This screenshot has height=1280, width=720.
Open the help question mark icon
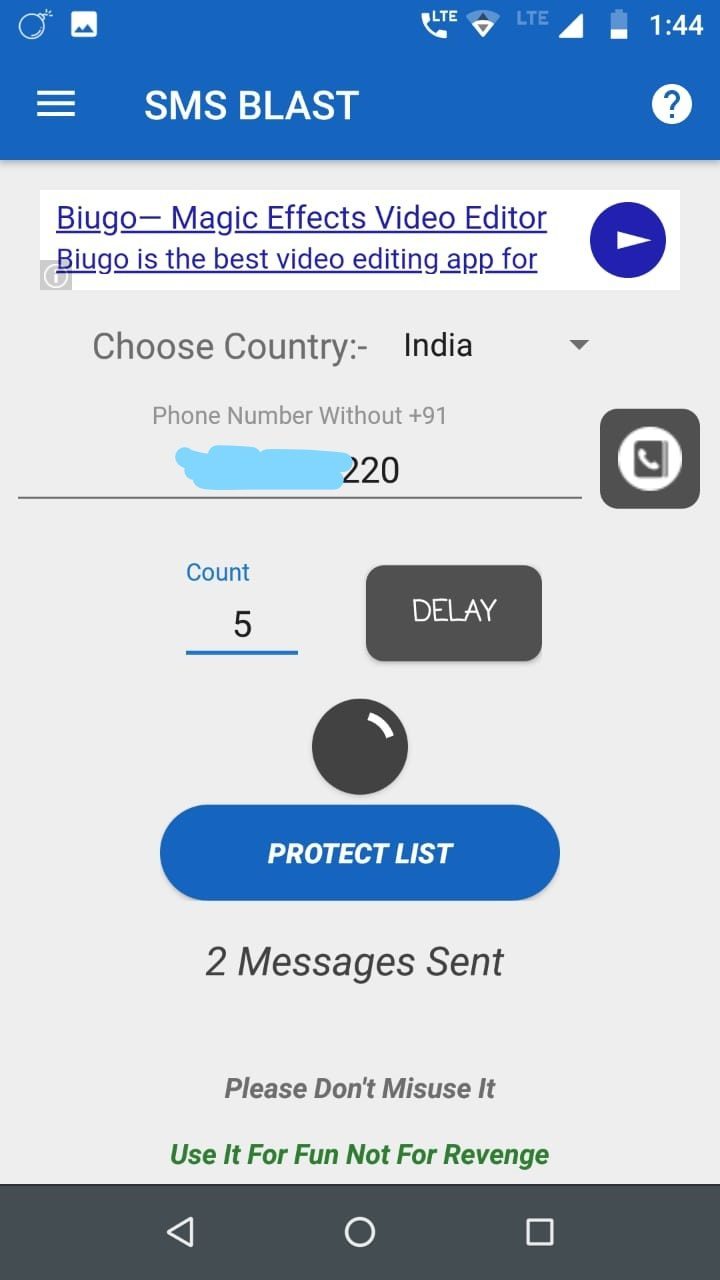671,104
